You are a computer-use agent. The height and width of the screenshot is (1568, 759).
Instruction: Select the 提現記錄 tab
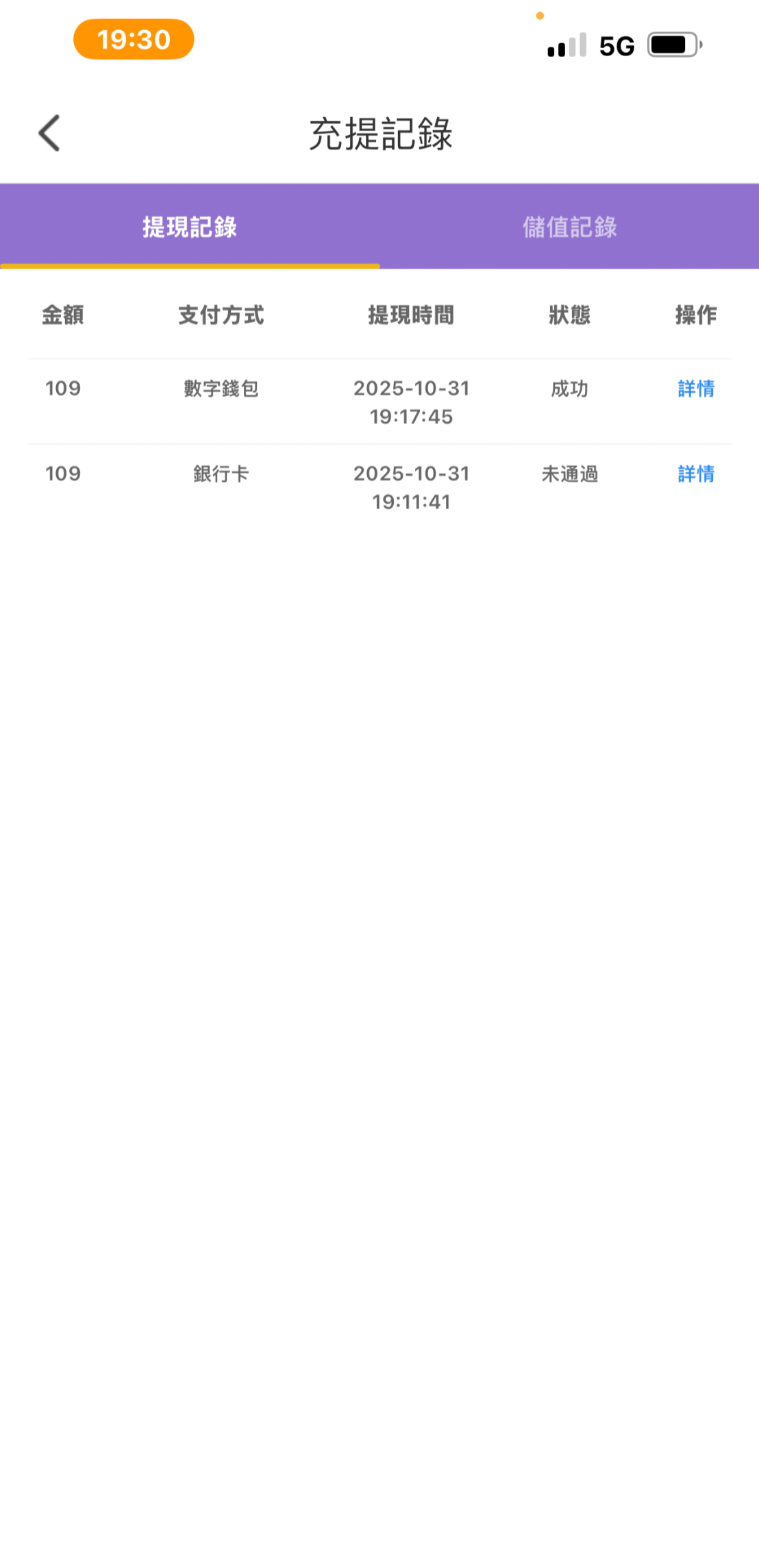point(190,227)
